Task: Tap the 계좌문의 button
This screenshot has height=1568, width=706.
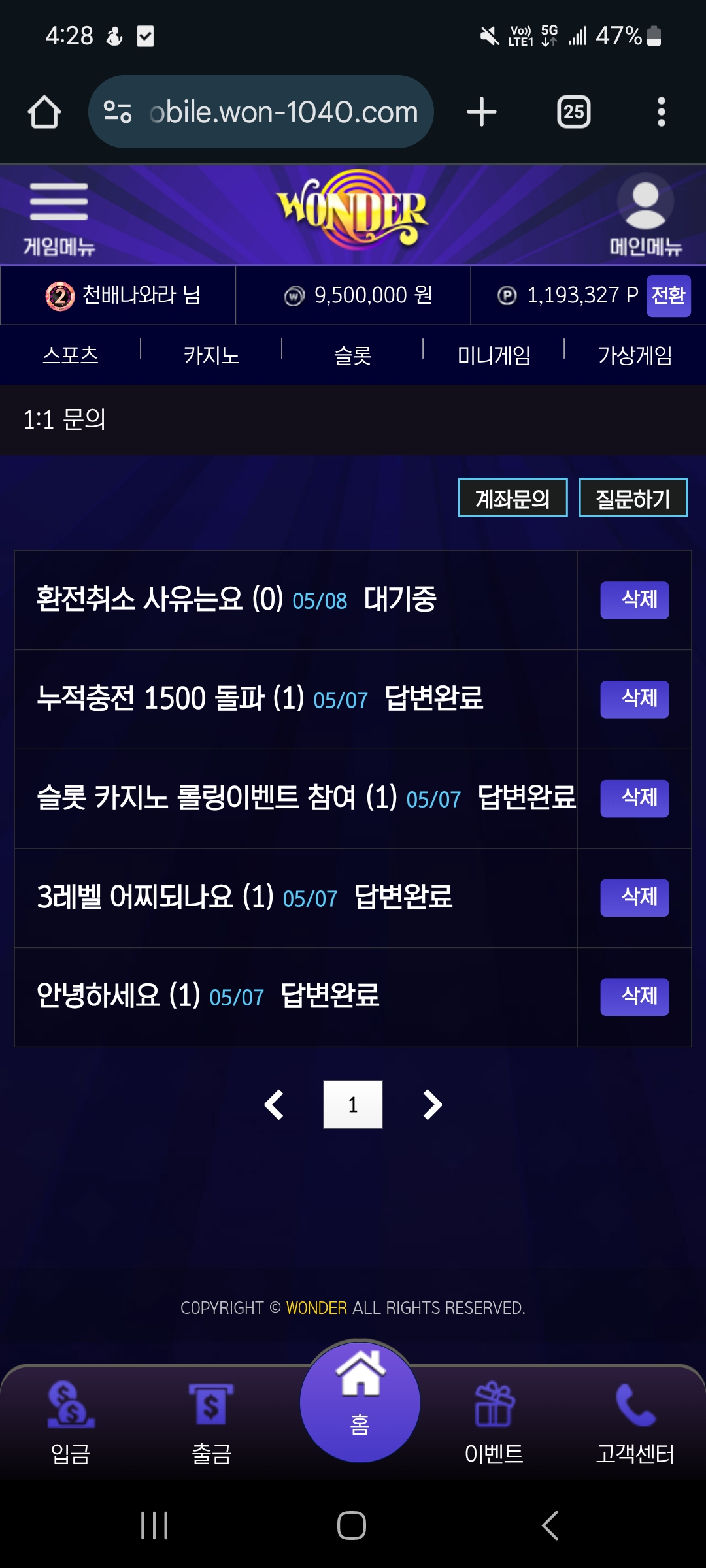Action: 513,498
